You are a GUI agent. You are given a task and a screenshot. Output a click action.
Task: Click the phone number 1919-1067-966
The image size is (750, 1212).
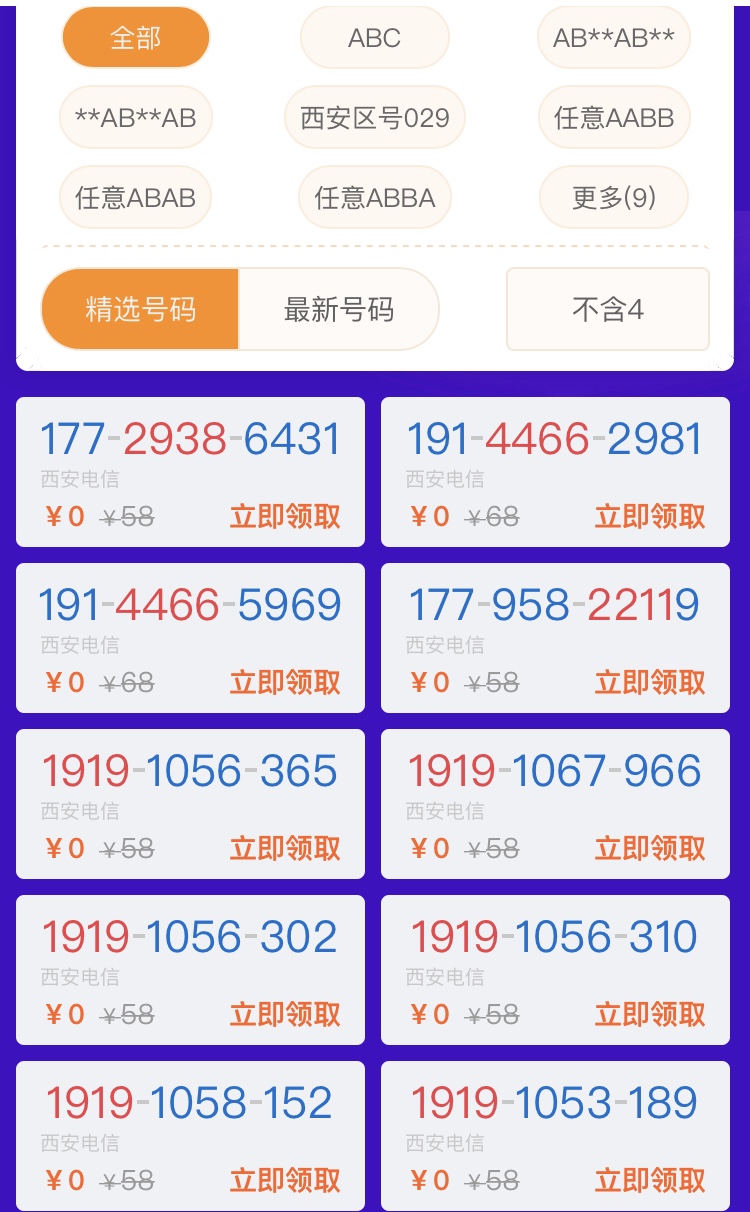(x=555, y=770)
